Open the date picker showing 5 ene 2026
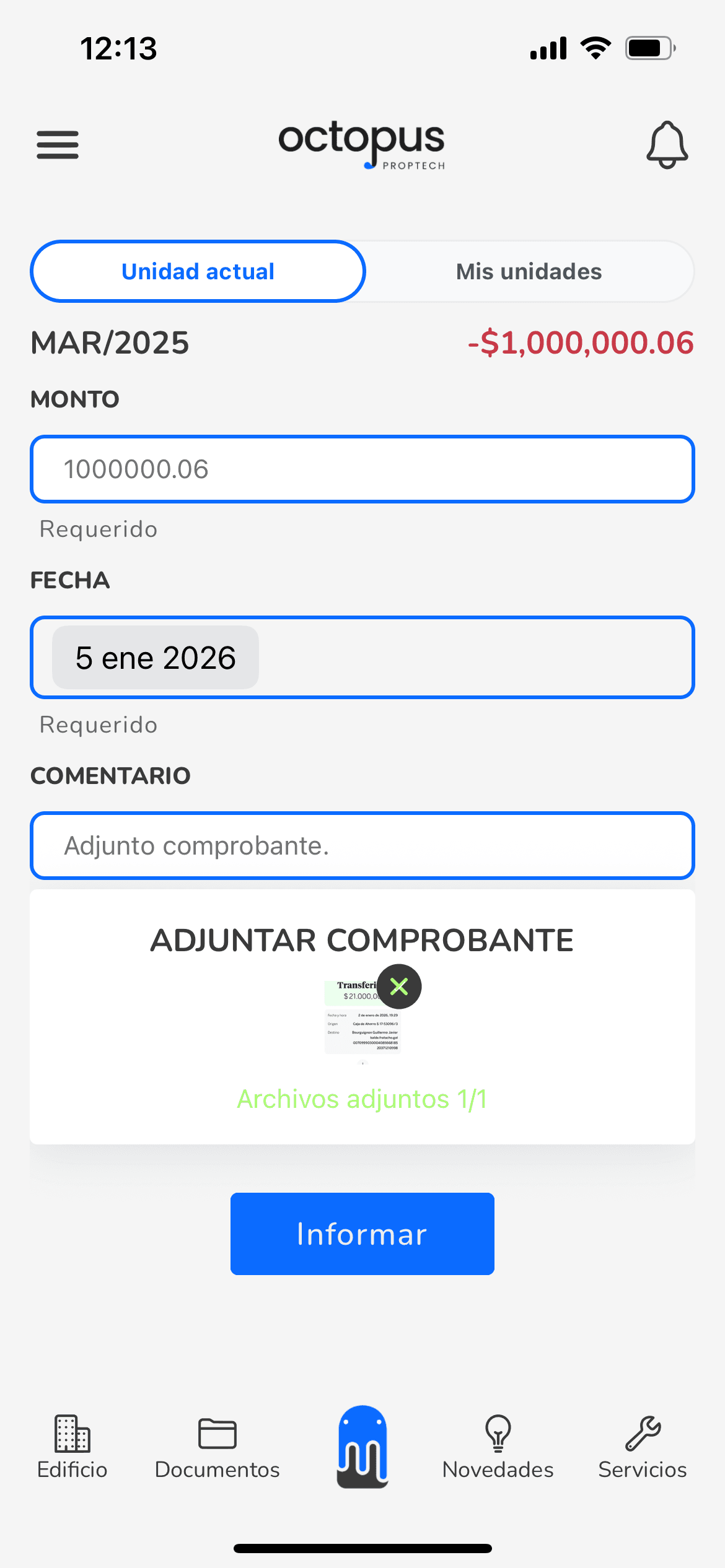This screenshot has width=725, height=1568. [156, 658]
